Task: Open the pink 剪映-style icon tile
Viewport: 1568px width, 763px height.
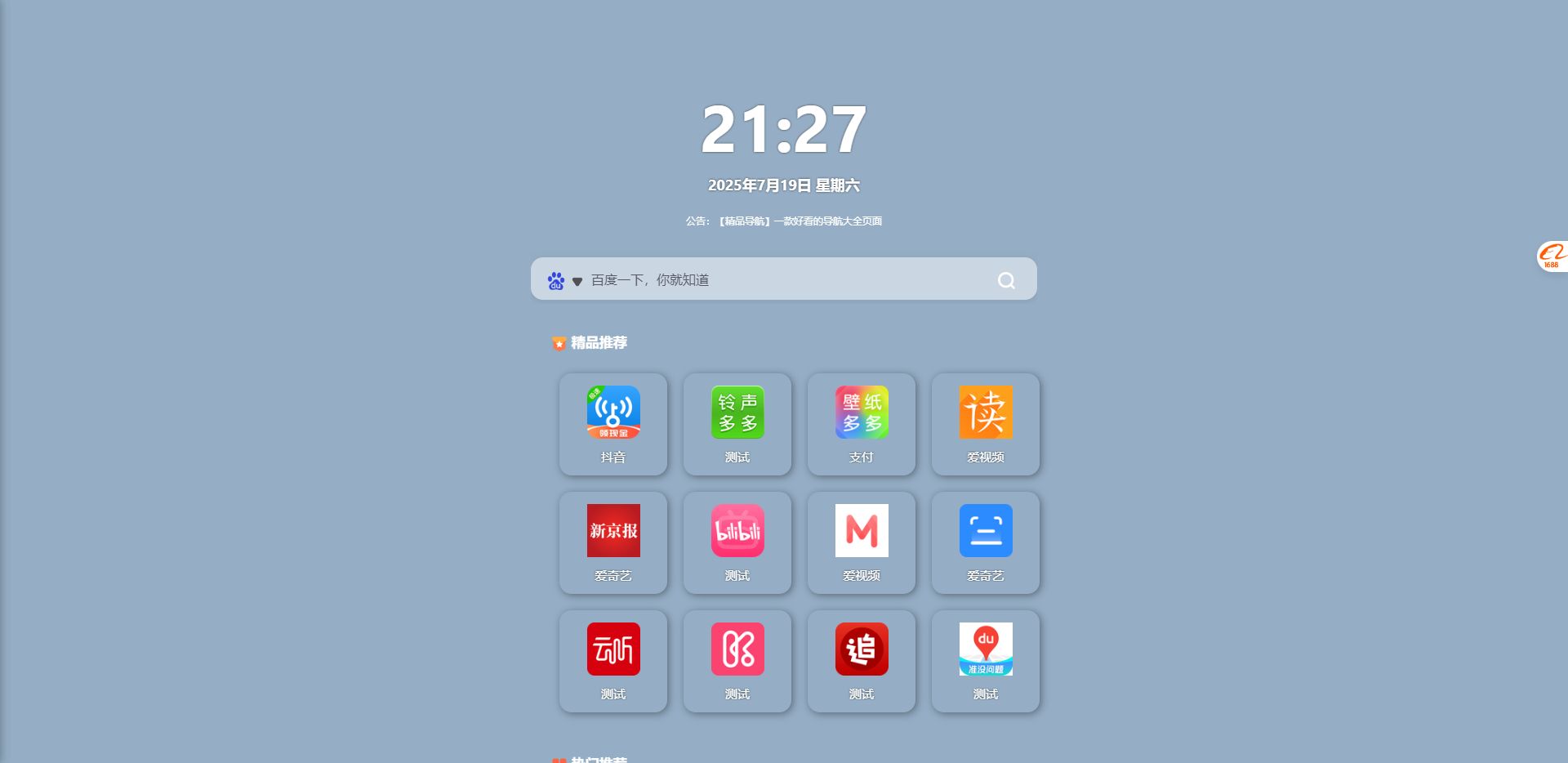Action: point(737,660)
